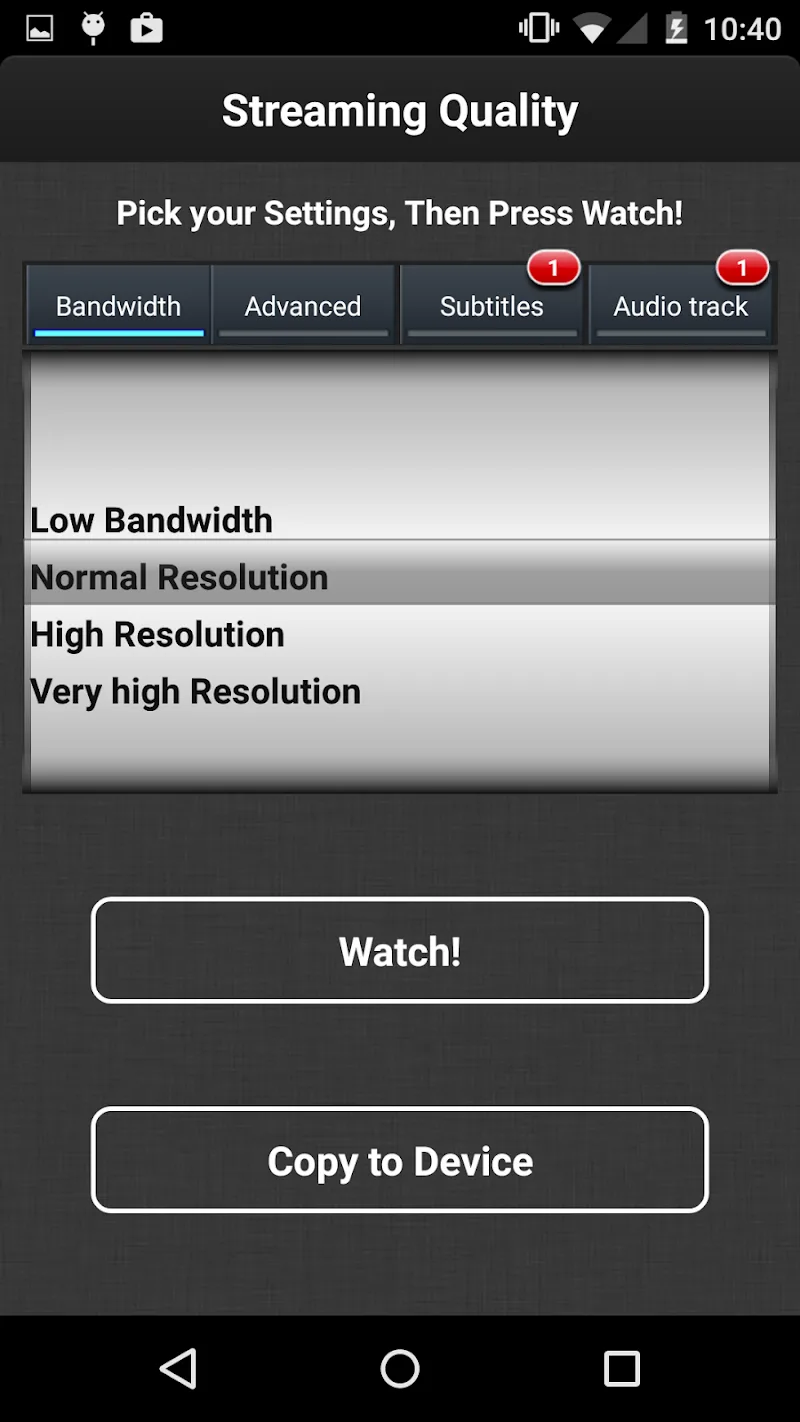Tap the vibrate mode status icon

tap(536, 27)
